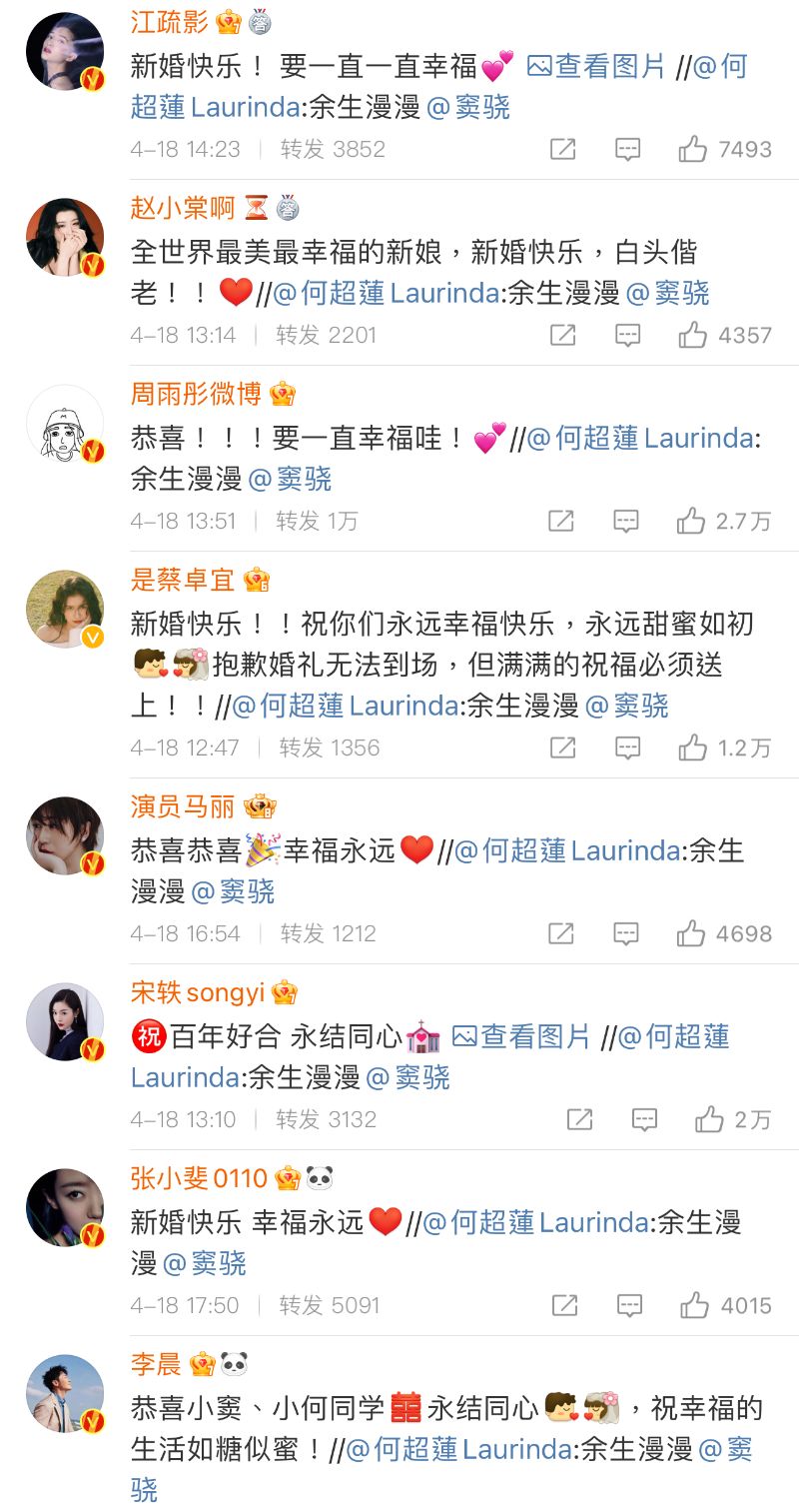
Task: Like 张小斐0110's repost
Action: 693,1305
